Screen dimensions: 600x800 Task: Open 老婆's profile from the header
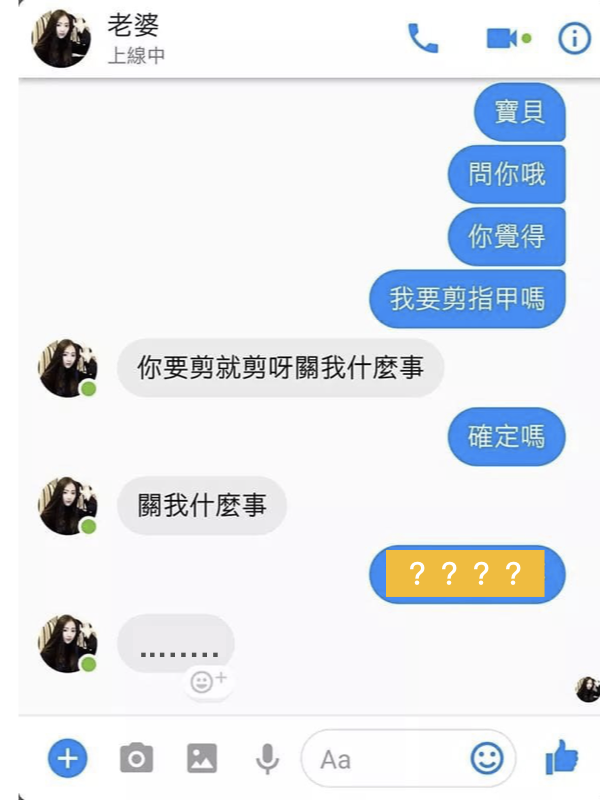pos(63,40)
